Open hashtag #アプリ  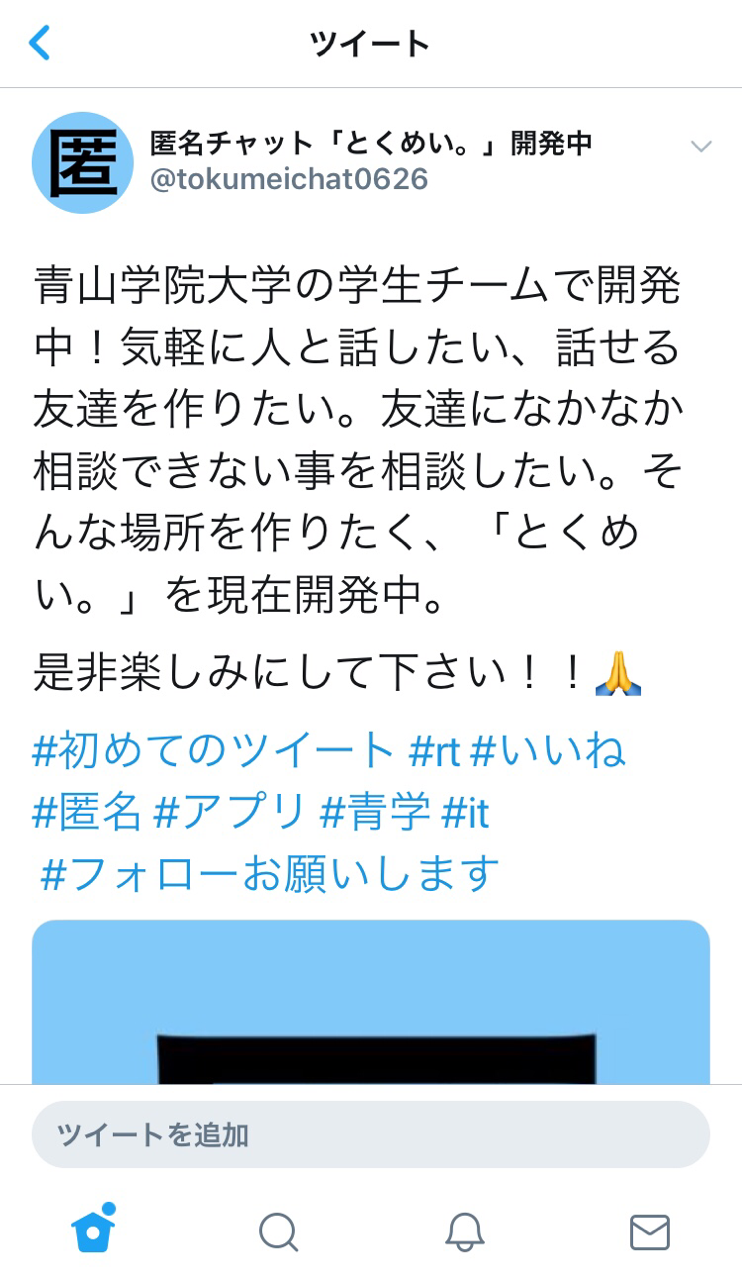pos(230,813)
